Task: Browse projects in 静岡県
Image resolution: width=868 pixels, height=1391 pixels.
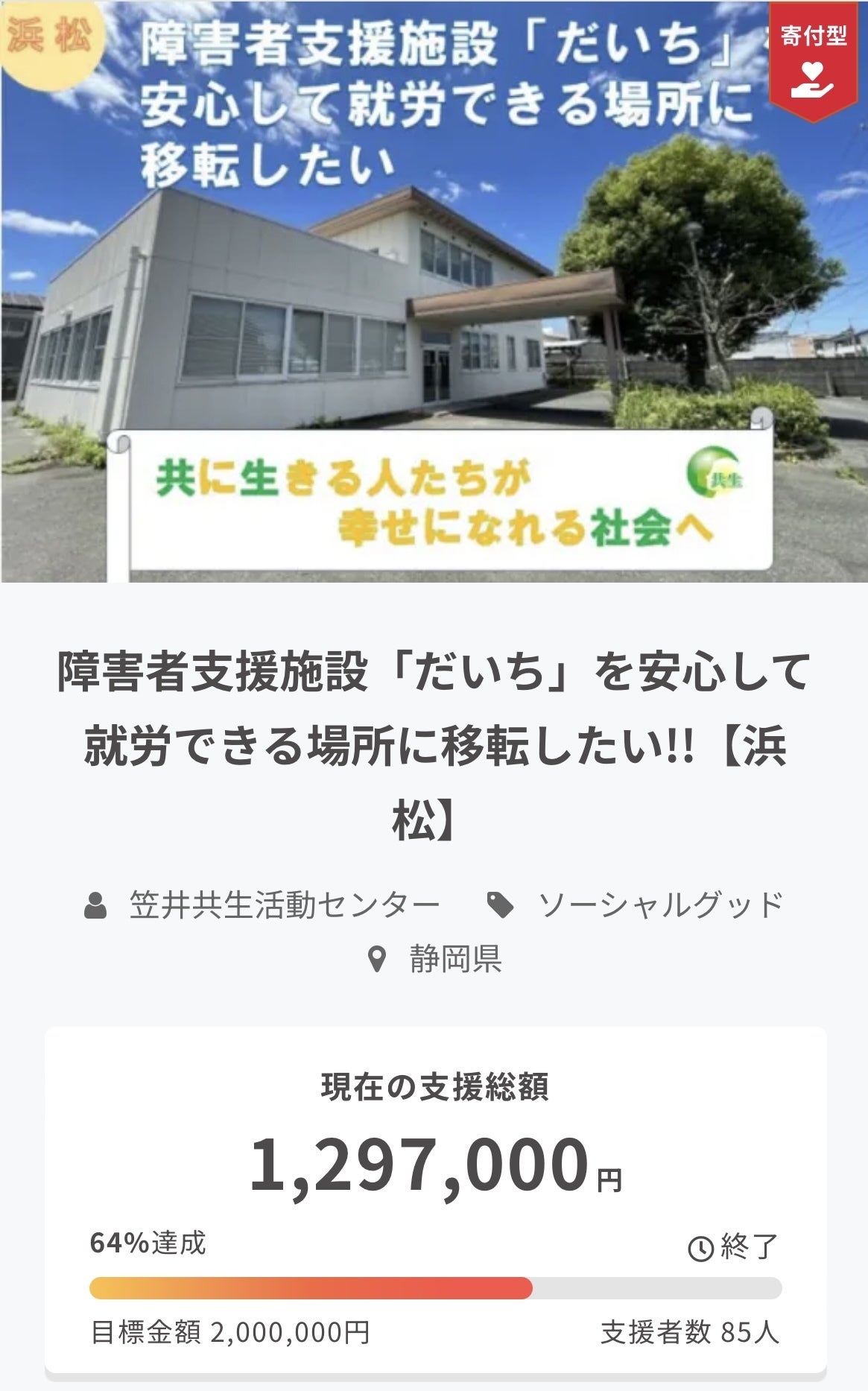Action: coord(454,959)
